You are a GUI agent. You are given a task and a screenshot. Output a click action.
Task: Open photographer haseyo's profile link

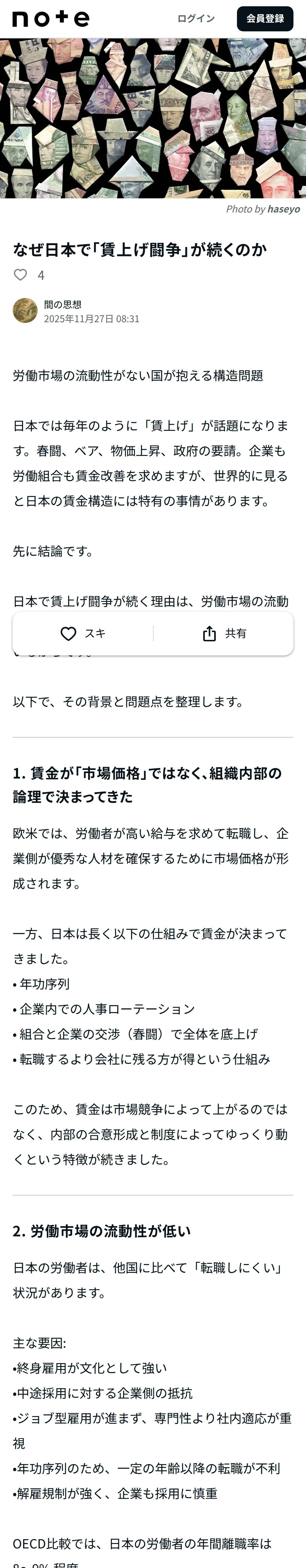tap(284, 209)
